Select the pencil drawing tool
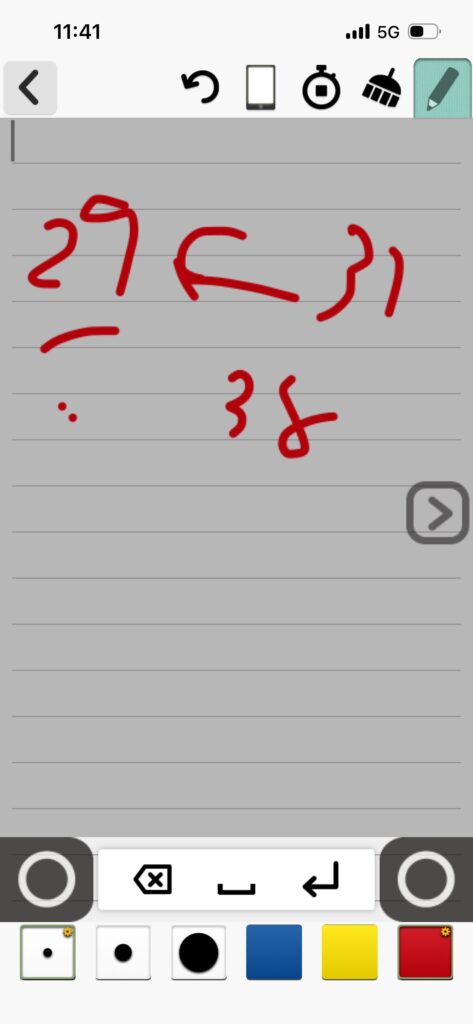Screen dimensions: 473x1024 (442, 88)
